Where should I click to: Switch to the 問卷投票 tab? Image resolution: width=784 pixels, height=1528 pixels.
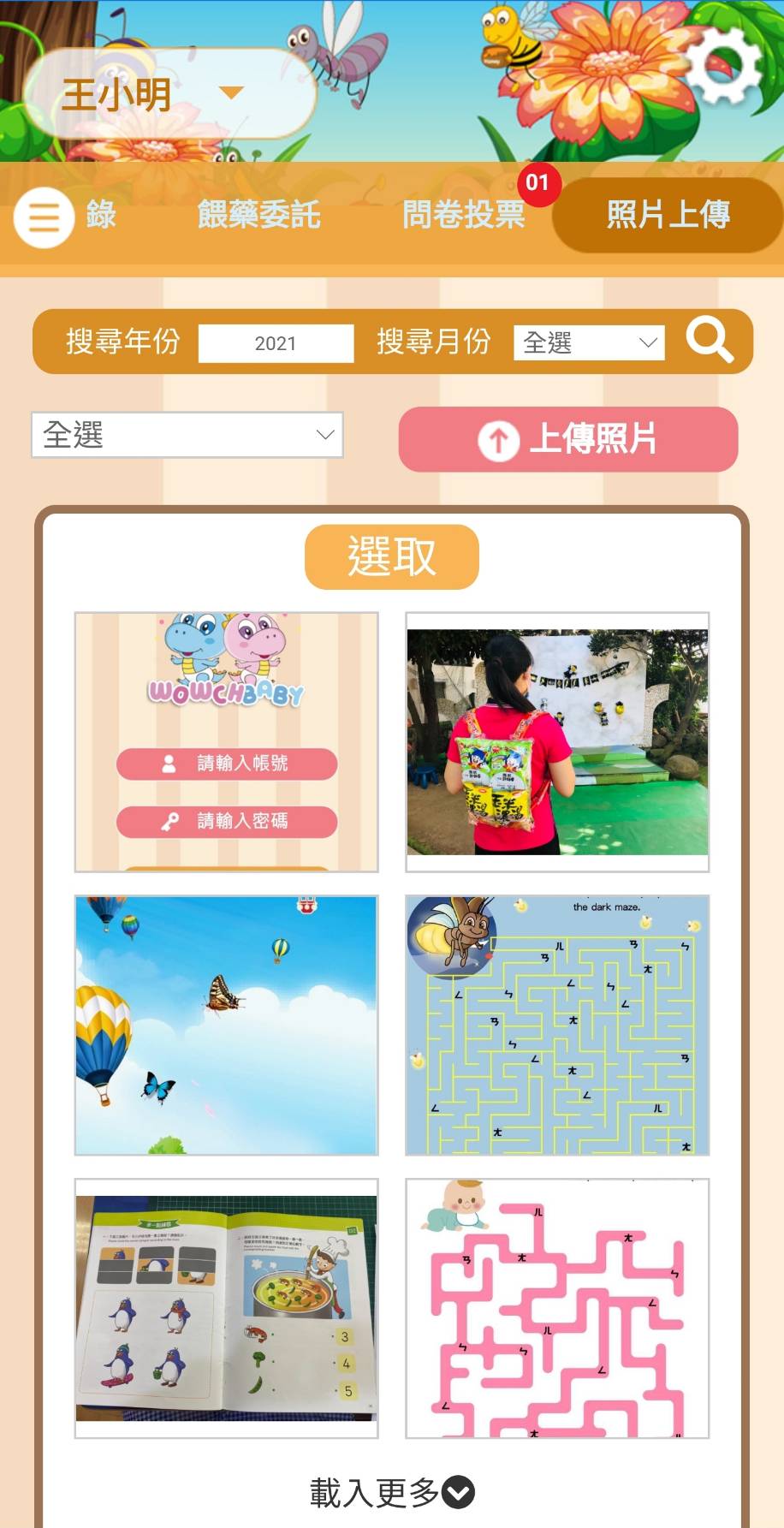click(463, 215)
